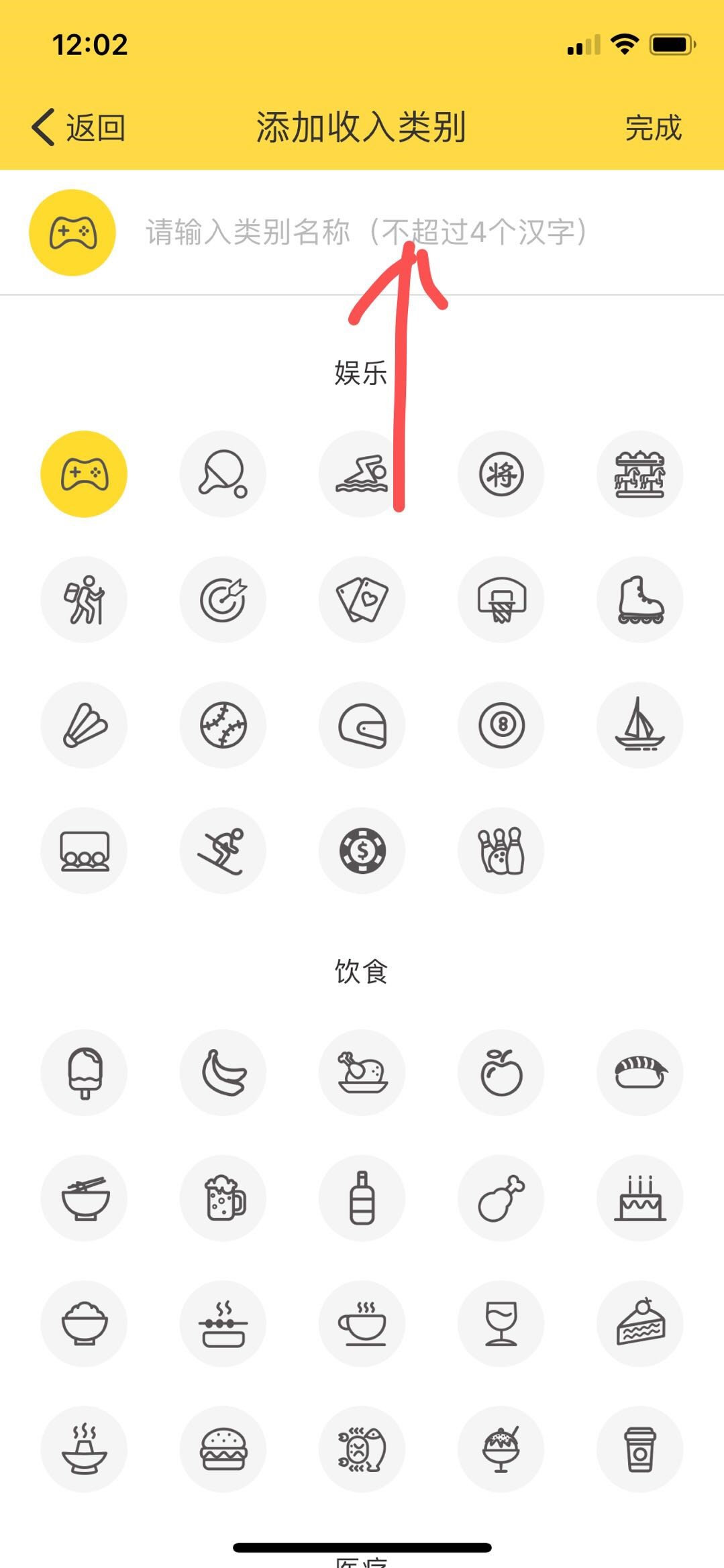Select the birthday cake icon
The width and height of the screenshot is (724, 1568).
tap(639, 1197)
